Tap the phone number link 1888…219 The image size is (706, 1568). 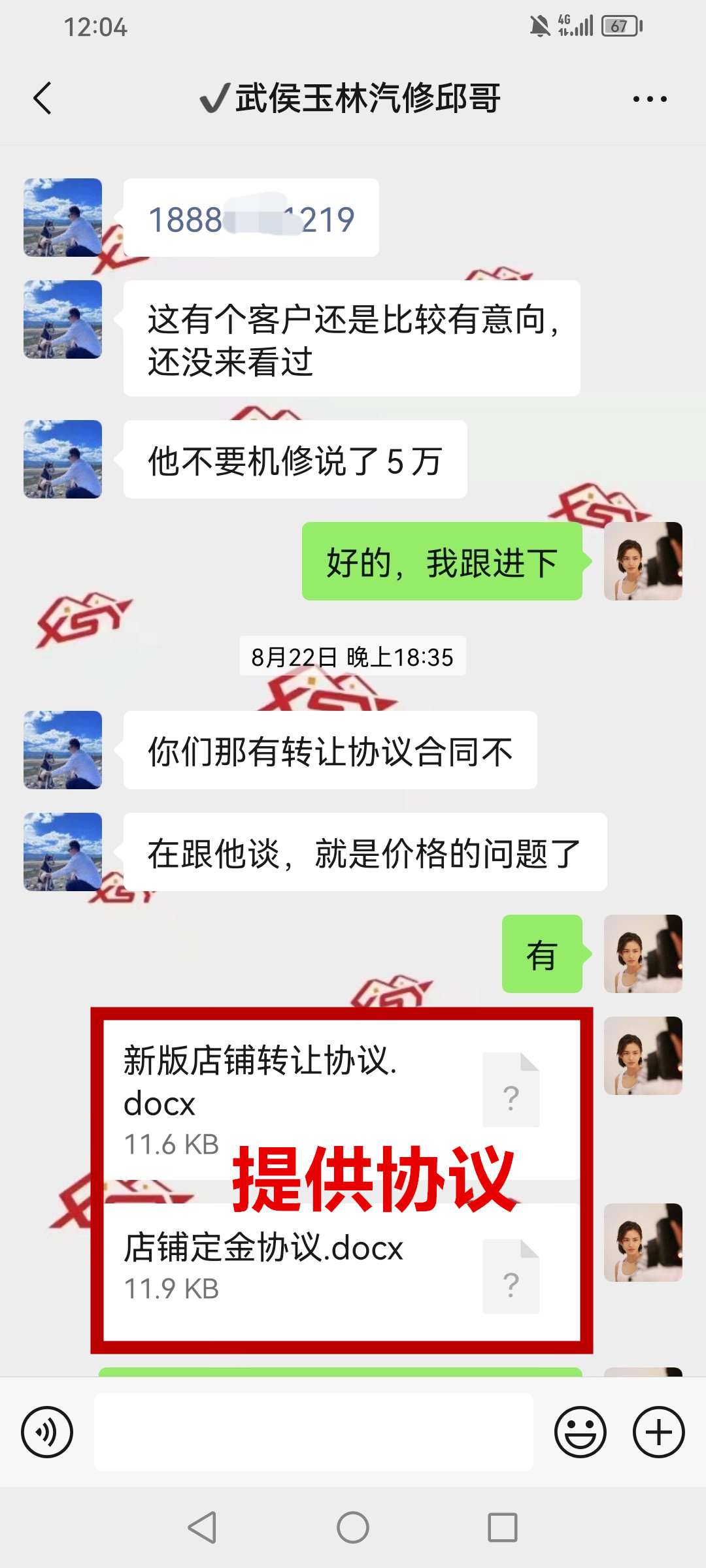coord(251,219)
